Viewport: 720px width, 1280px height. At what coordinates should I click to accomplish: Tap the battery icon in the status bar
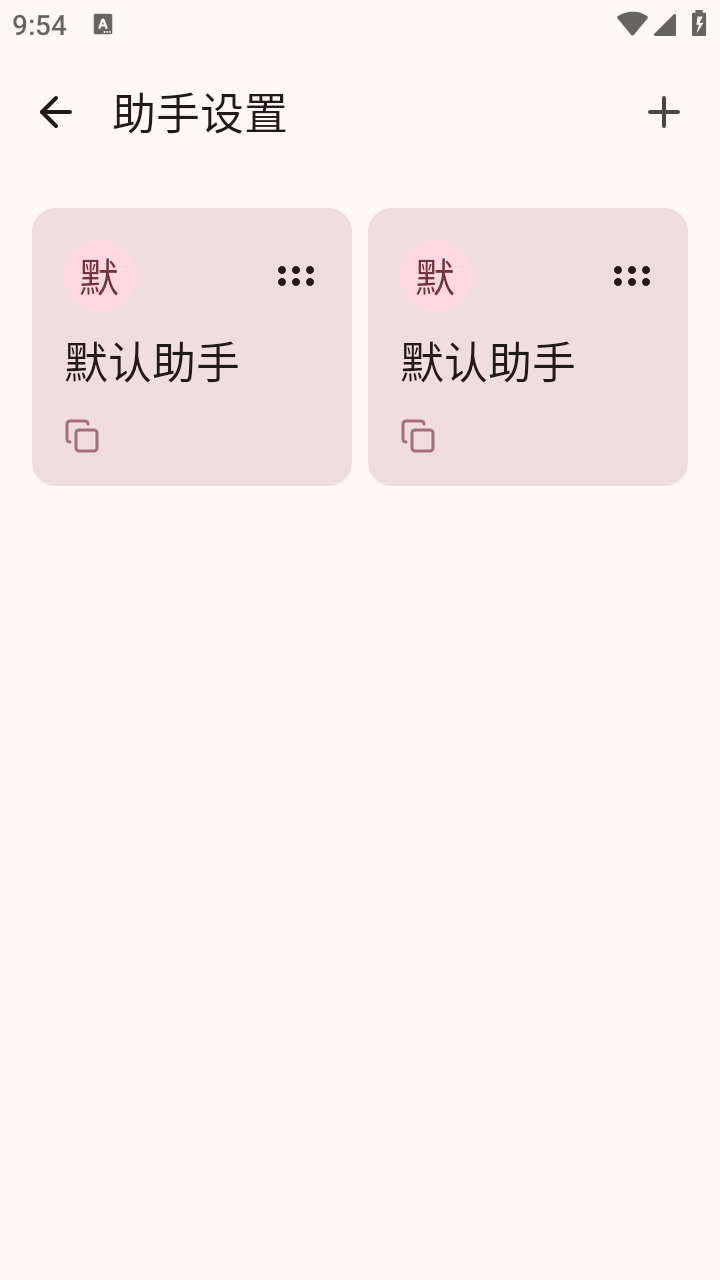[x=698, y=24]
